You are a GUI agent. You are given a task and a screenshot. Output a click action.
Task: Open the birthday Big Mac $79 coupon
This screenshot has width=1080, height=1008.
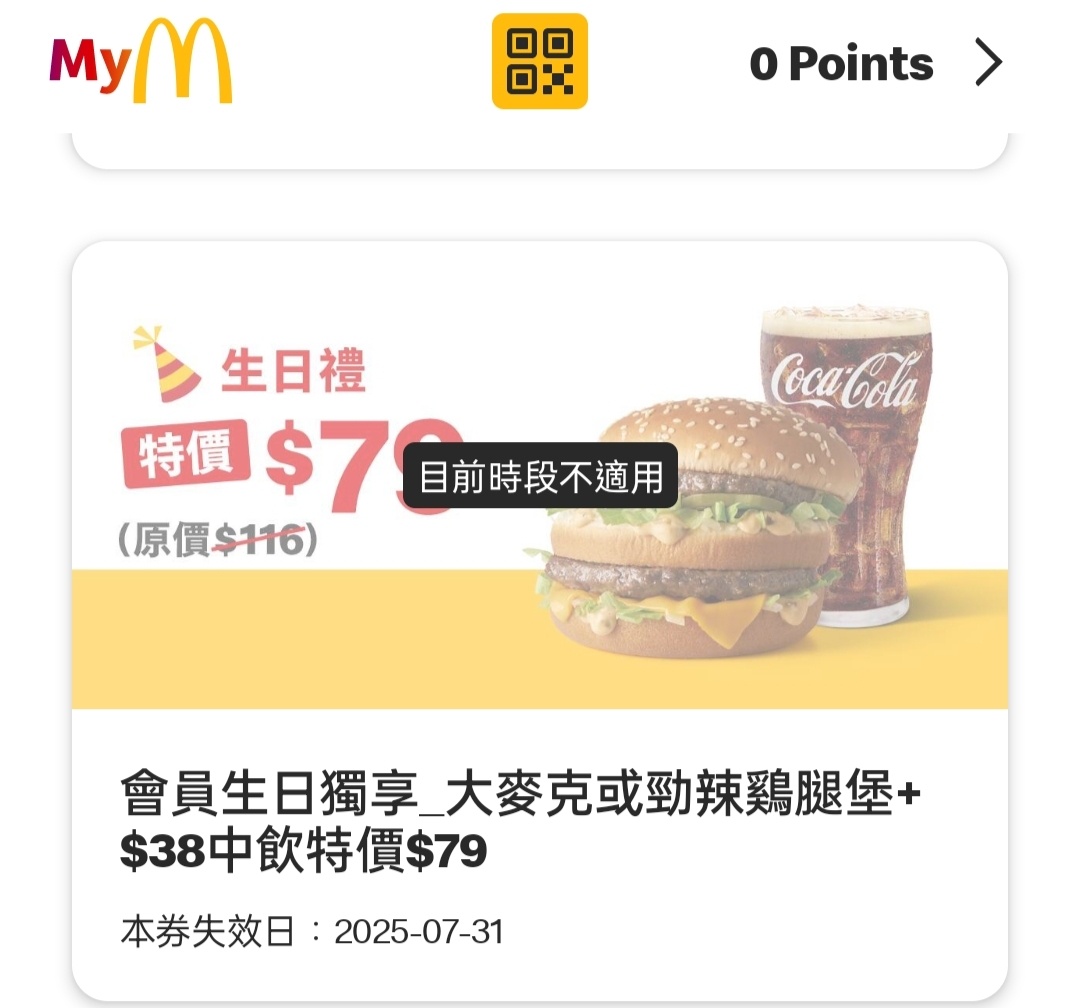(x=539, y=620)
